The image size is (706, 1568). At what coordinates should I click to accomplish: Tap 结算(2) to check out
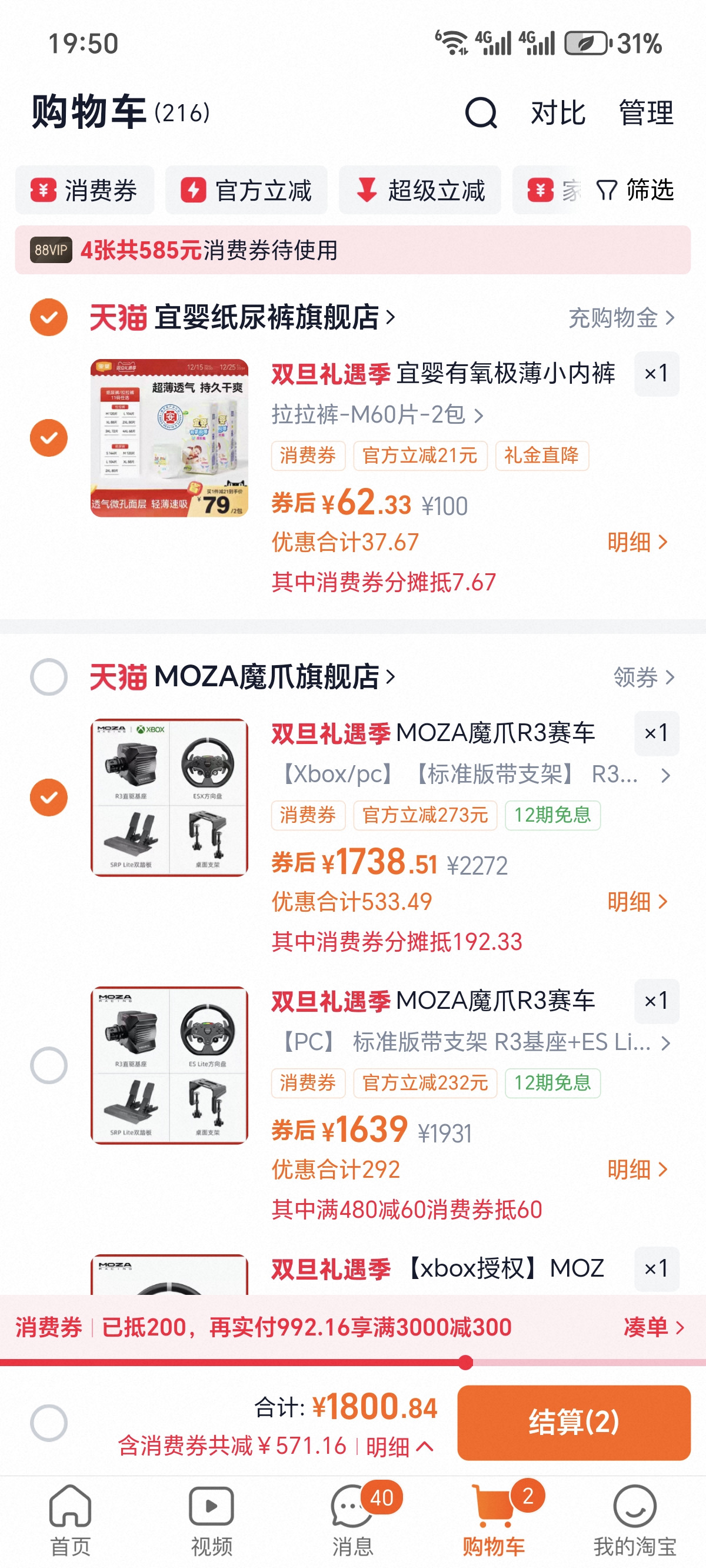(573, 1423)
